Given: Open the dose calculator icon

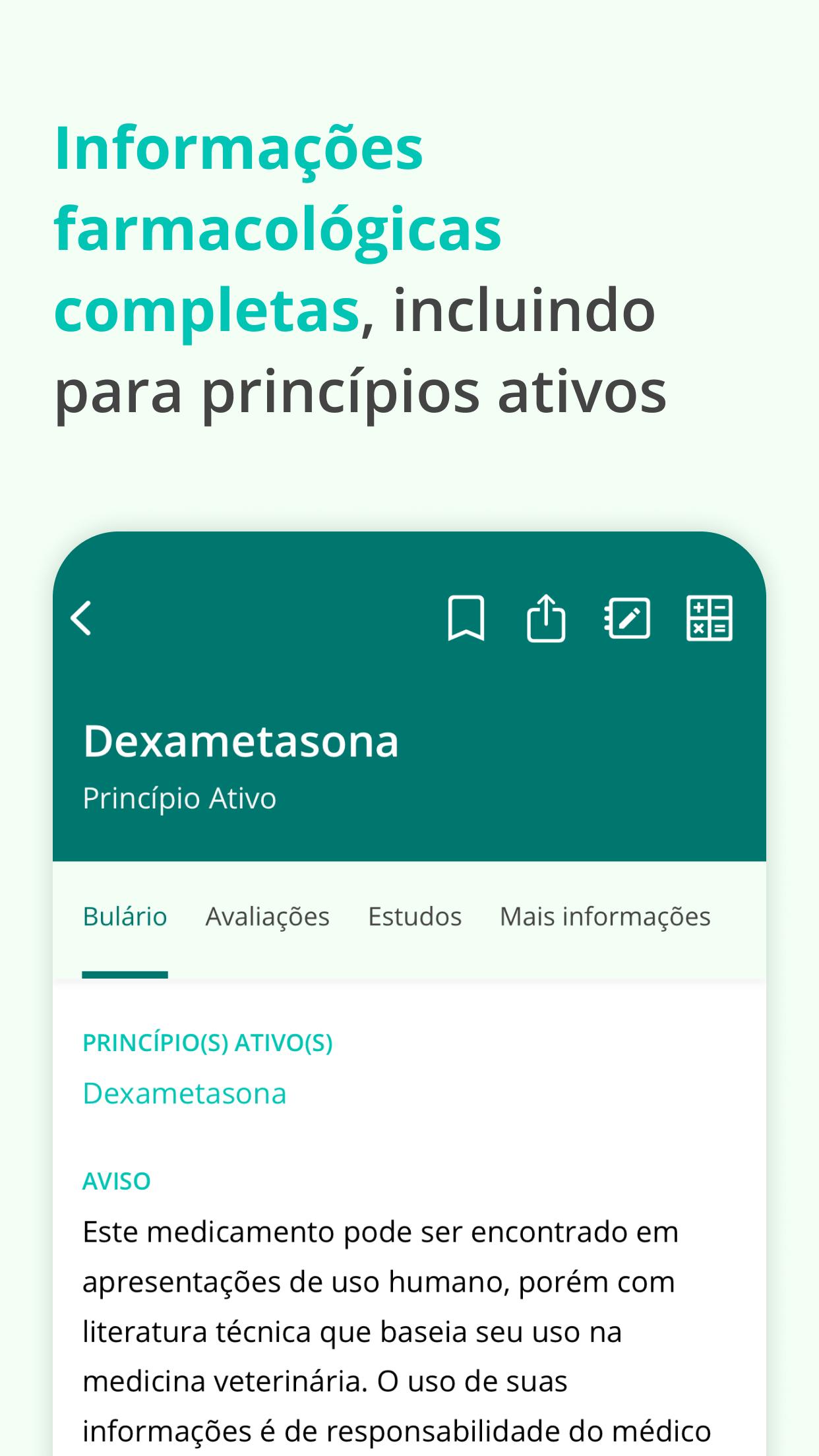Looking at the screenshot, I should pyautogui.click(x=708, y=619).
